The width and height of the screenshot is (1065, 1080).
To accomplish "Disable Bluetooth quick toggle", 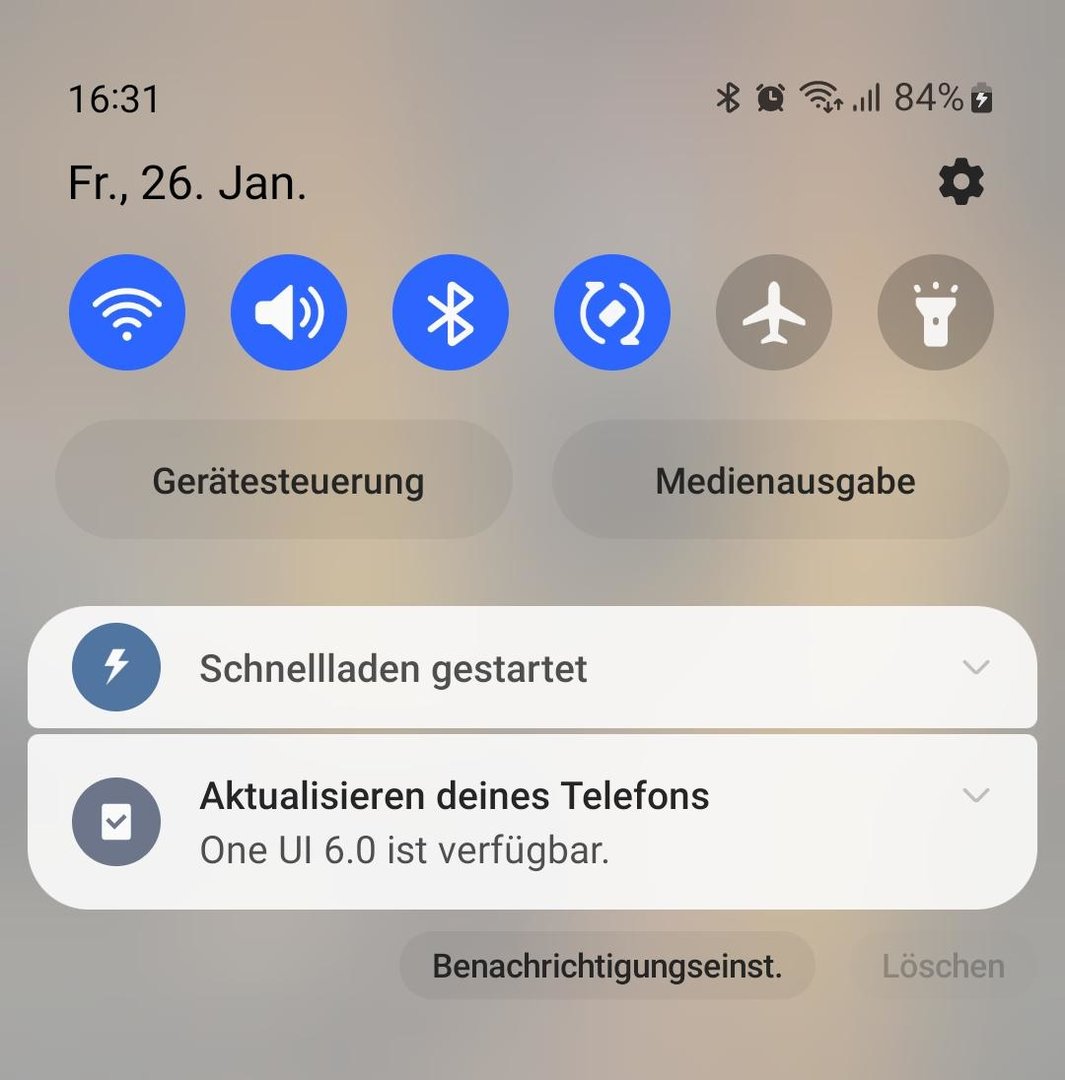I will tap(451, 312).
